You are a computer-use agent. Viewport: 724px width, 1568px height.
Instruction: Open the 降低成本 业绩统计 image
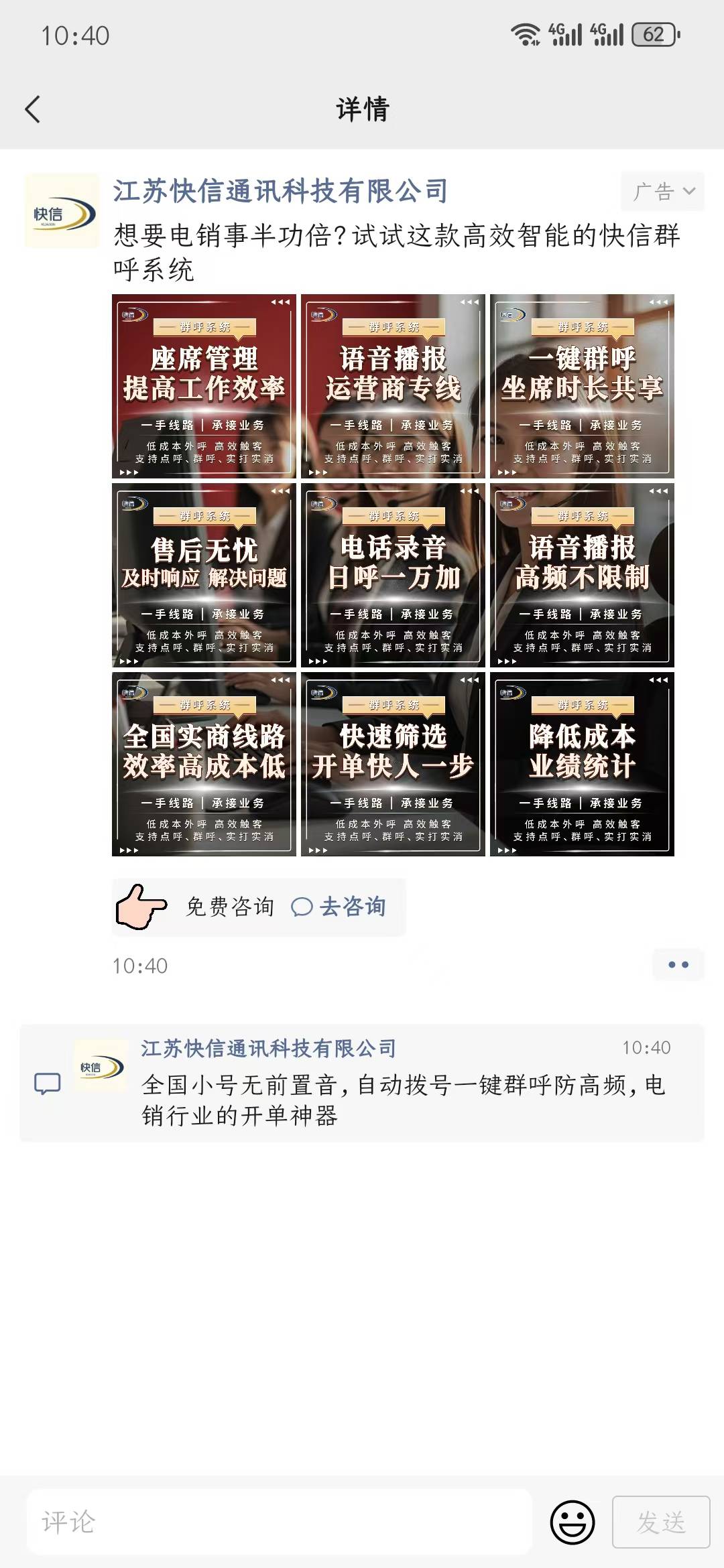[582, 764]
